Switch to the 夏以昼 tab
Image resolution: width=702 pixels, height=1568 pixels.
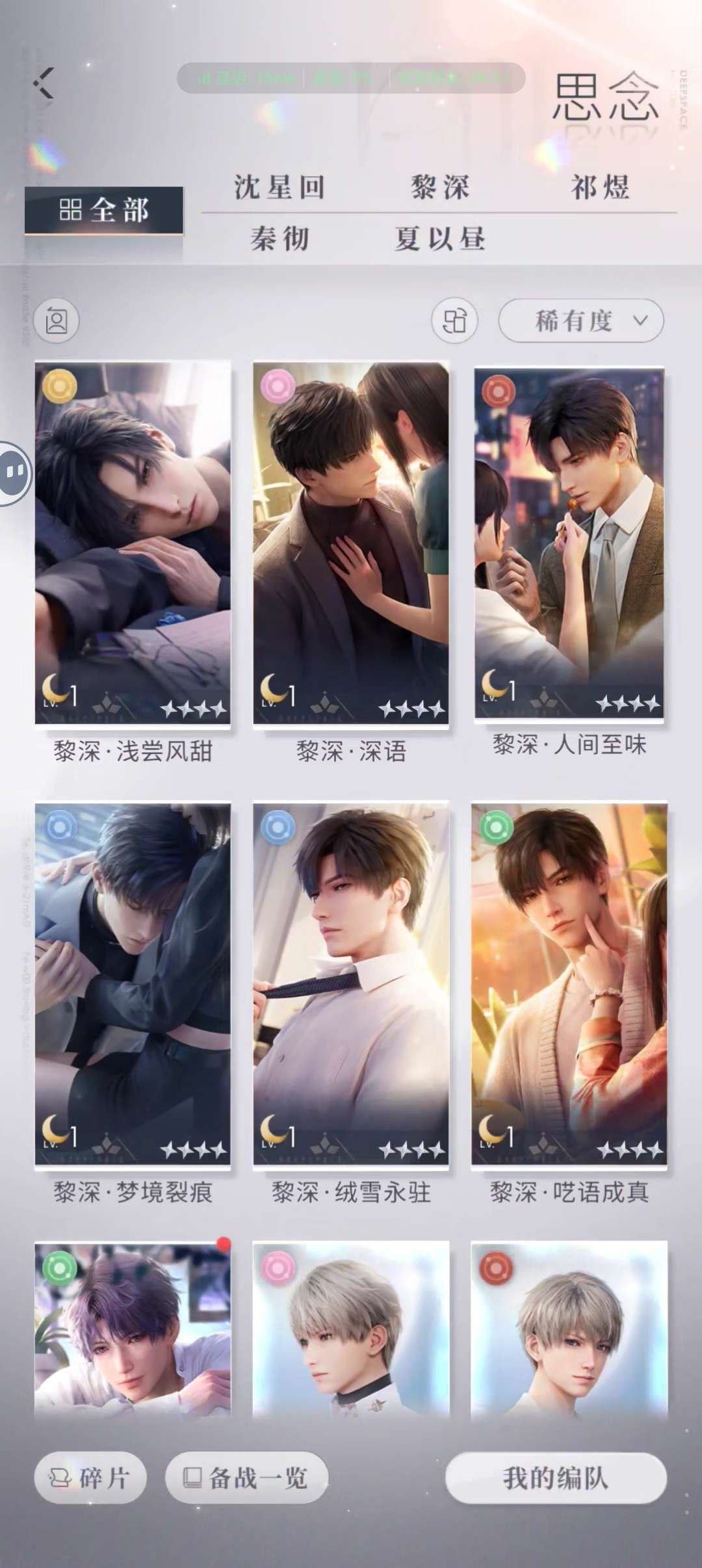440,239
